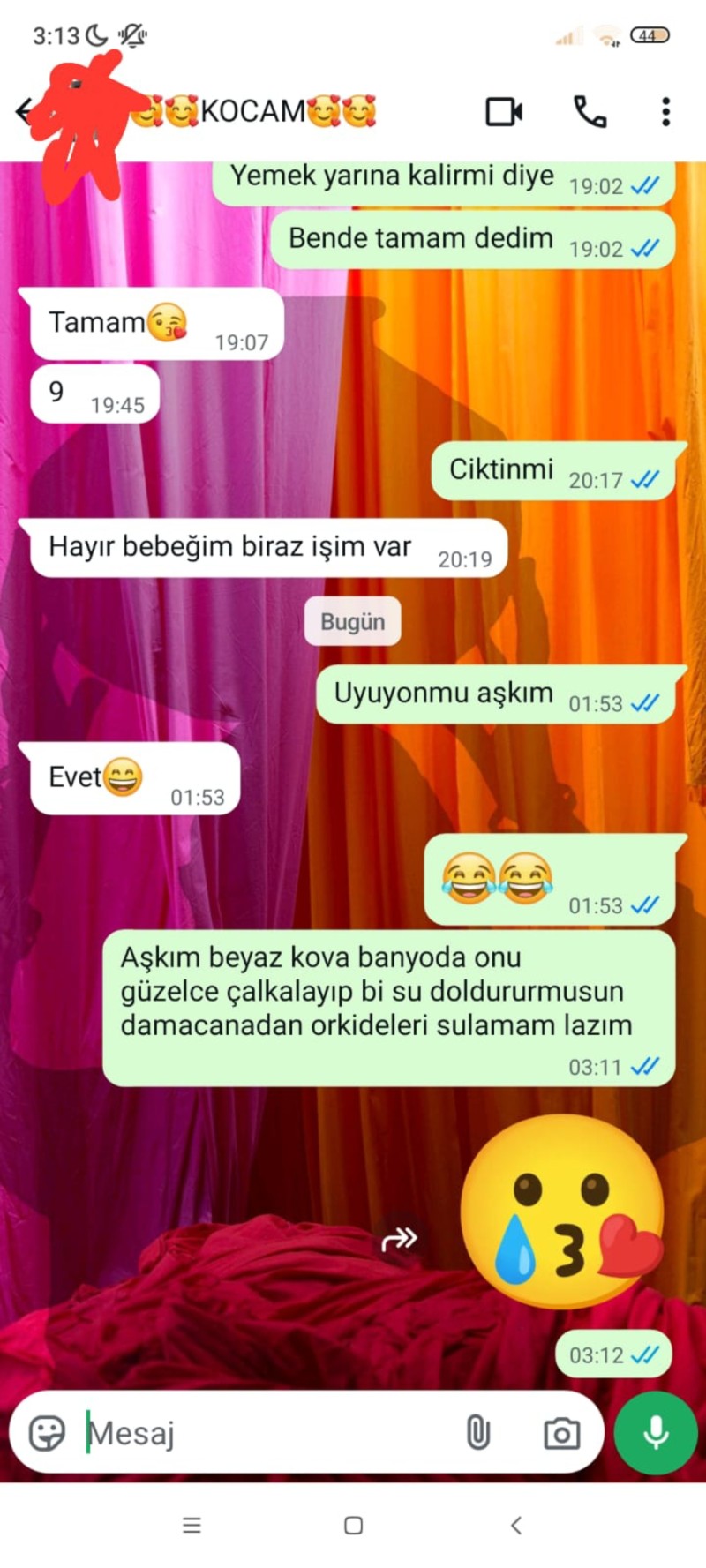Open the camera from the message bar
The height and width of the screenshot is (1568, 706).
561,1433
